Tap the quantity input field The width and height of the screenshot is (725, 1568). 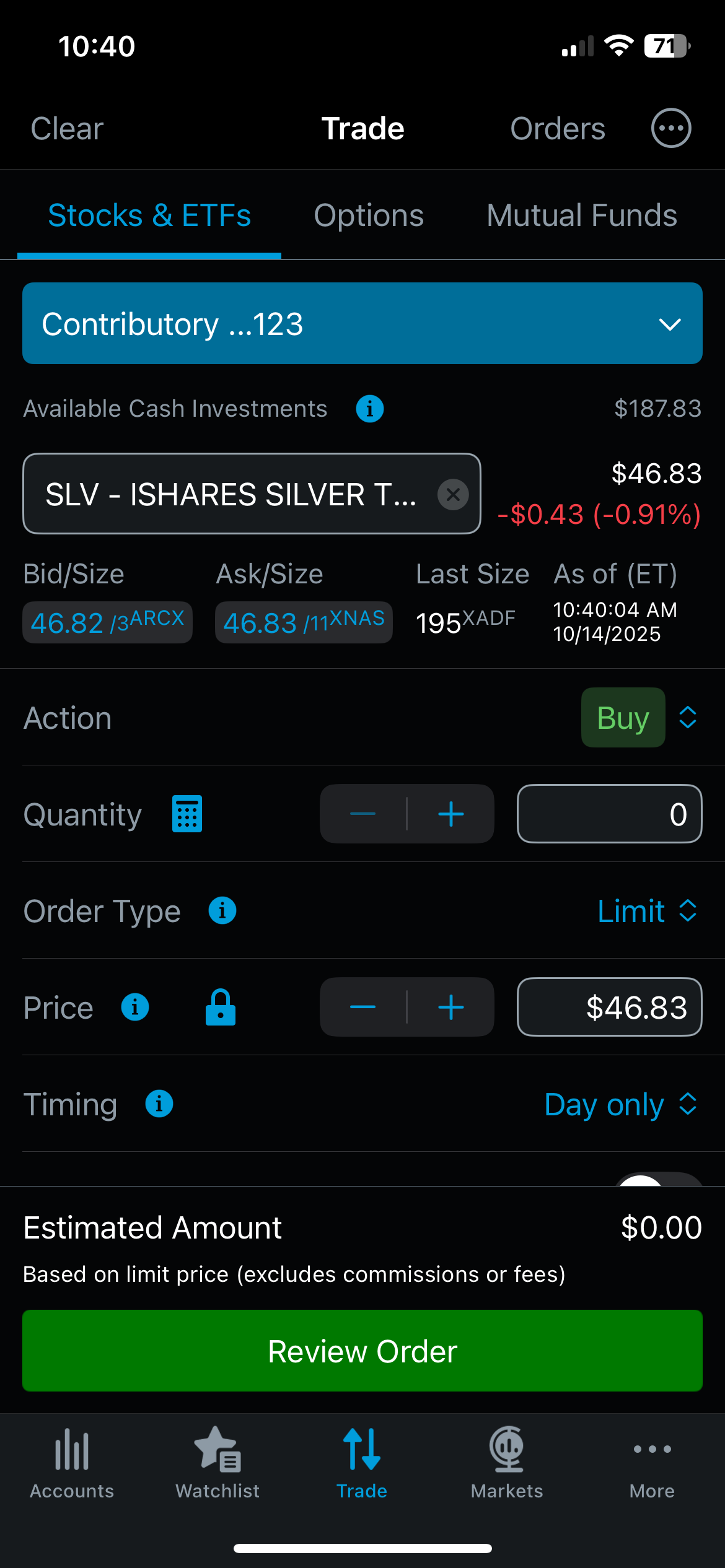tap(609, 814)
